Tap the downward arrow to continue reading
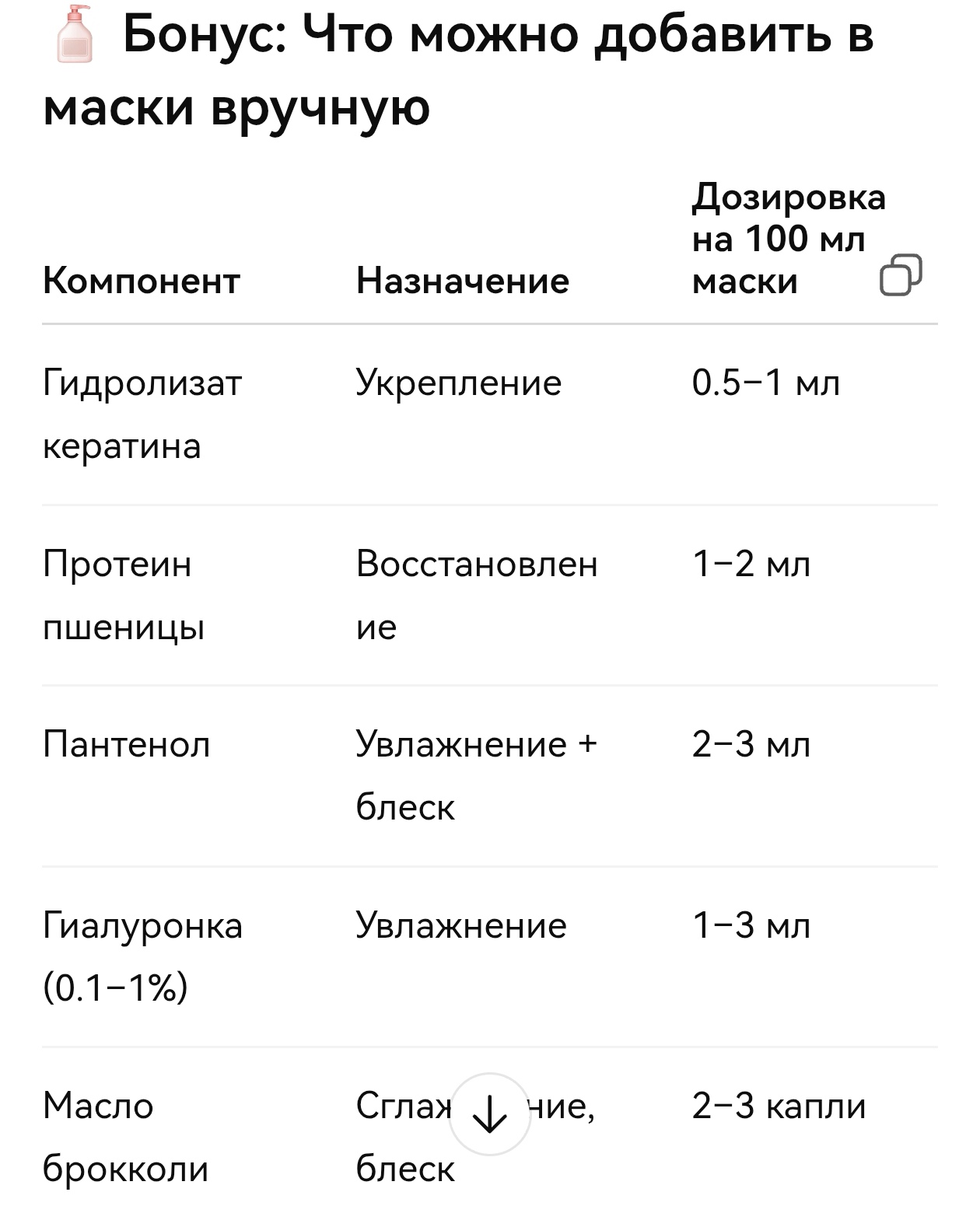 [489, 1113]
